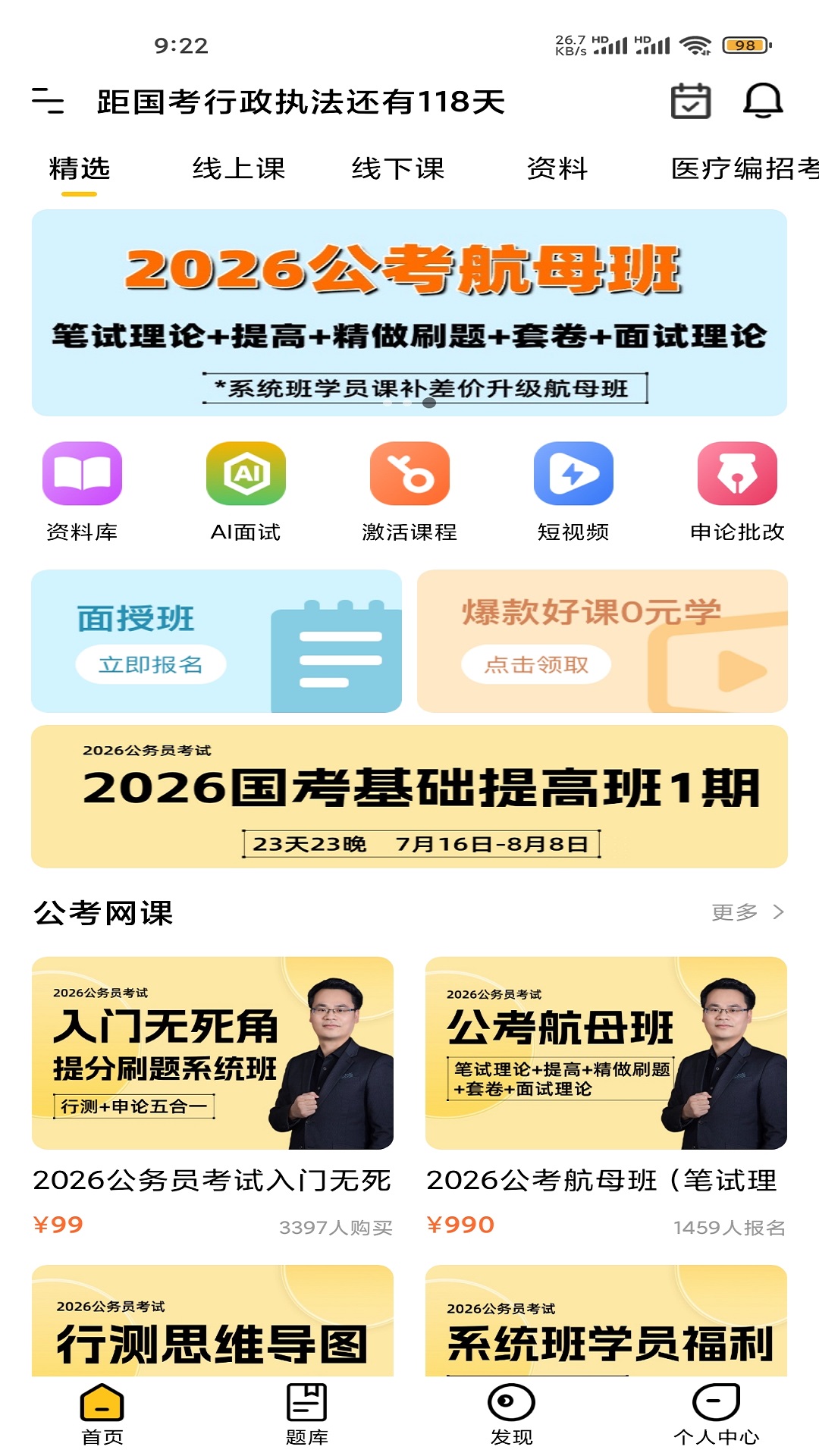Open the 入门无死角 ¥99 course card
Viewport: 819px width, 1456px height.
point(212,1092)
